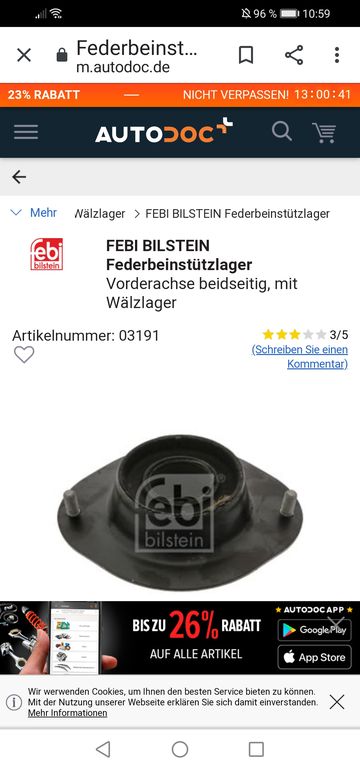Add product to wishlist with heart icon

(x=24, y=355)
